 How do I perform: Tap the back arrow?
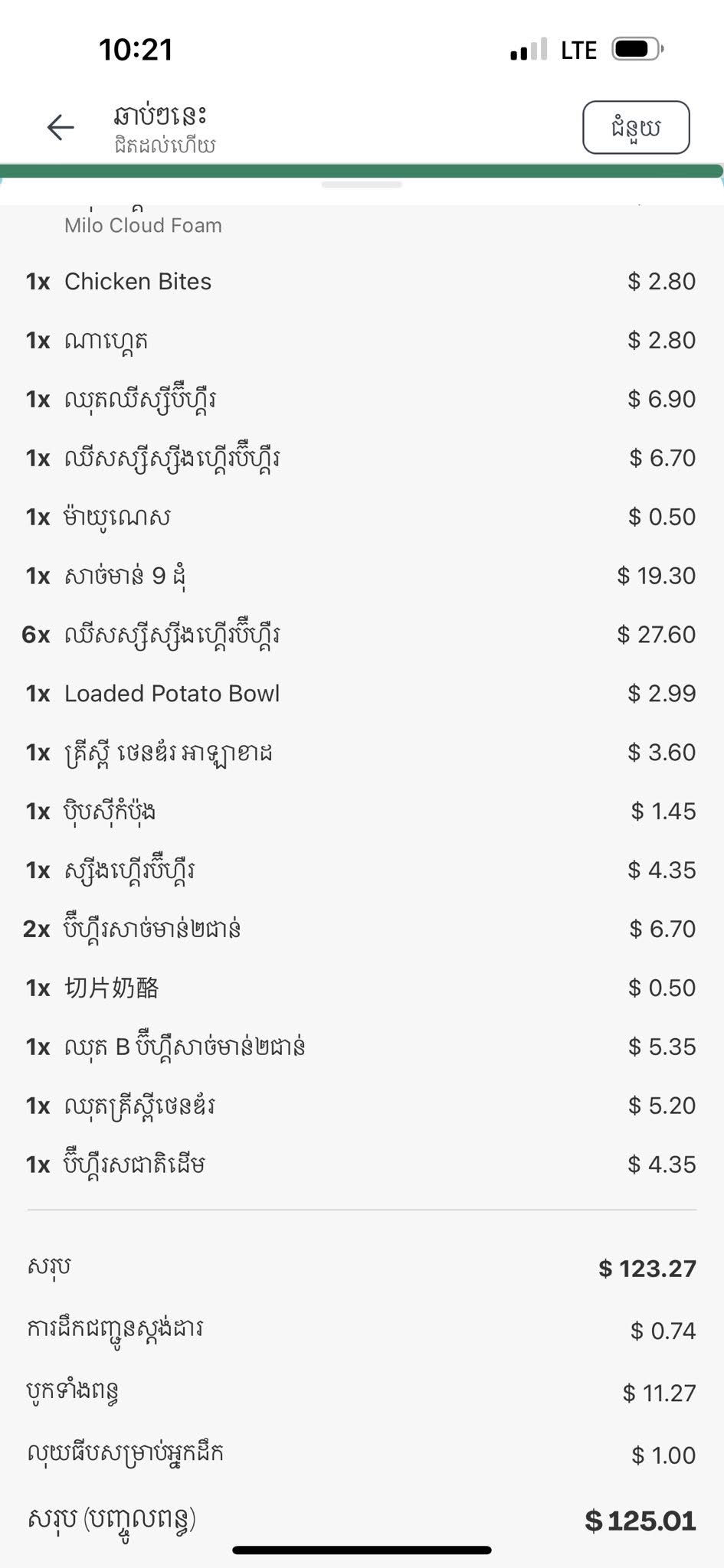pyautogui.click(x=61, y=127)
